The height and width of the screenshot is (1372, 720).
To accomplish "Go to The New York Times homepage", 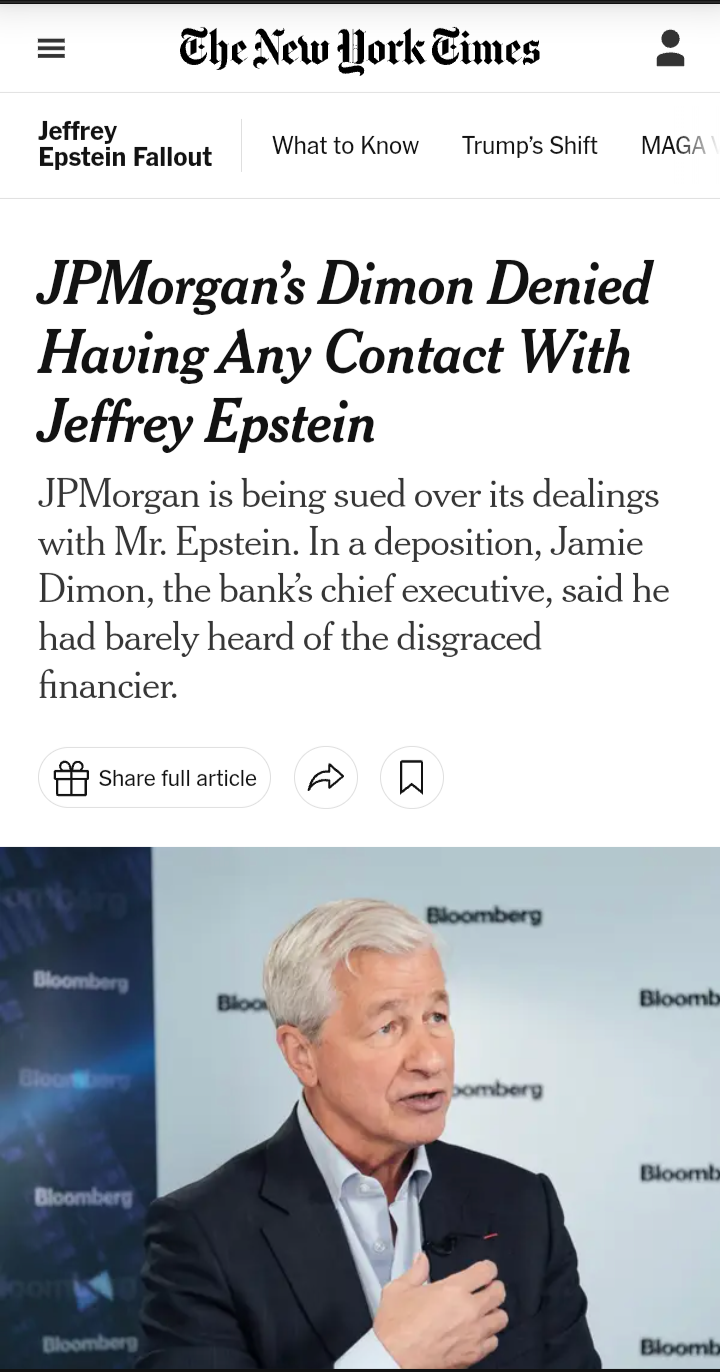I will pyautogui.click(x=360, y=48).
